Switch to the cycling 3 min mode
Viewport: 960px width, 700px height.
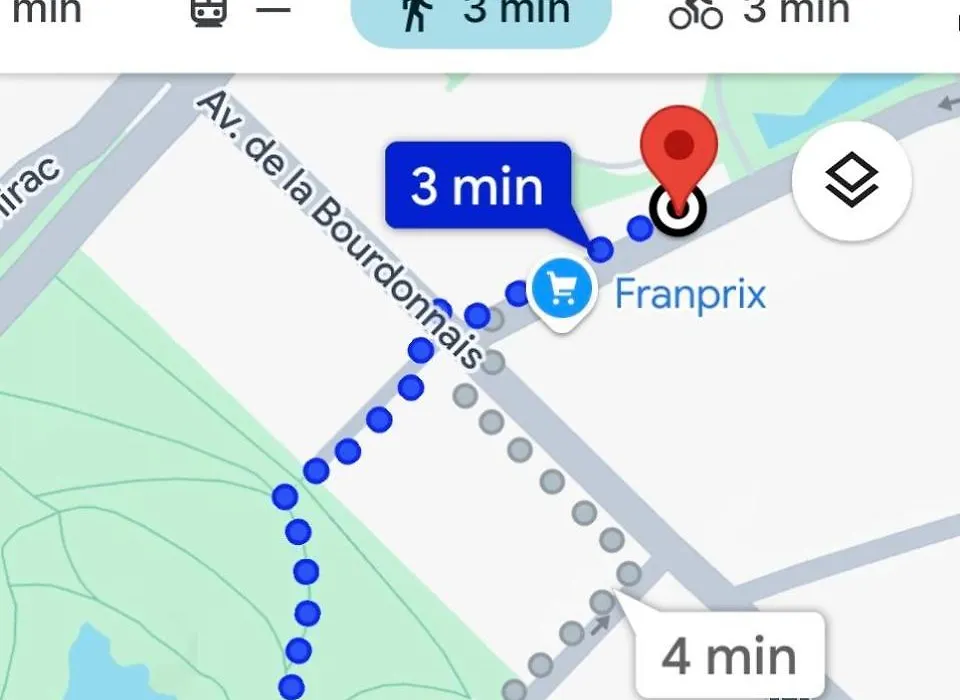click(760, 14)
